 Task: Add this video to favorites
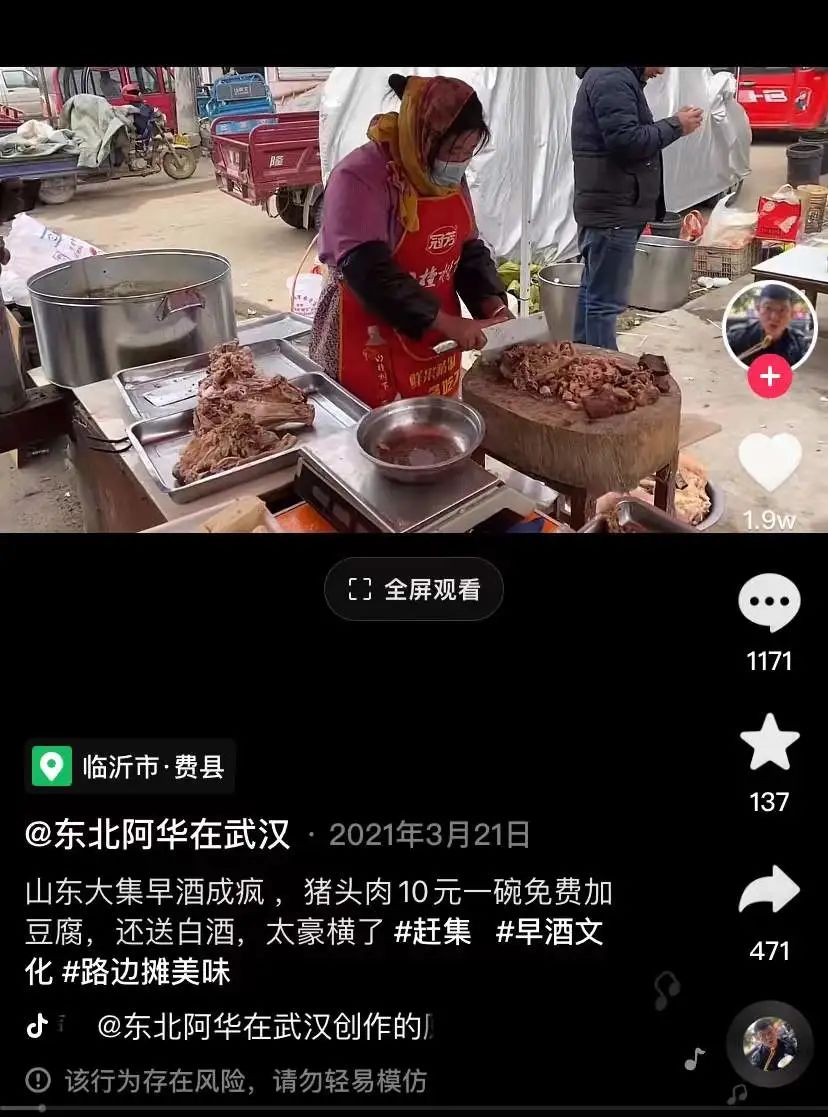tap(769, 743)
